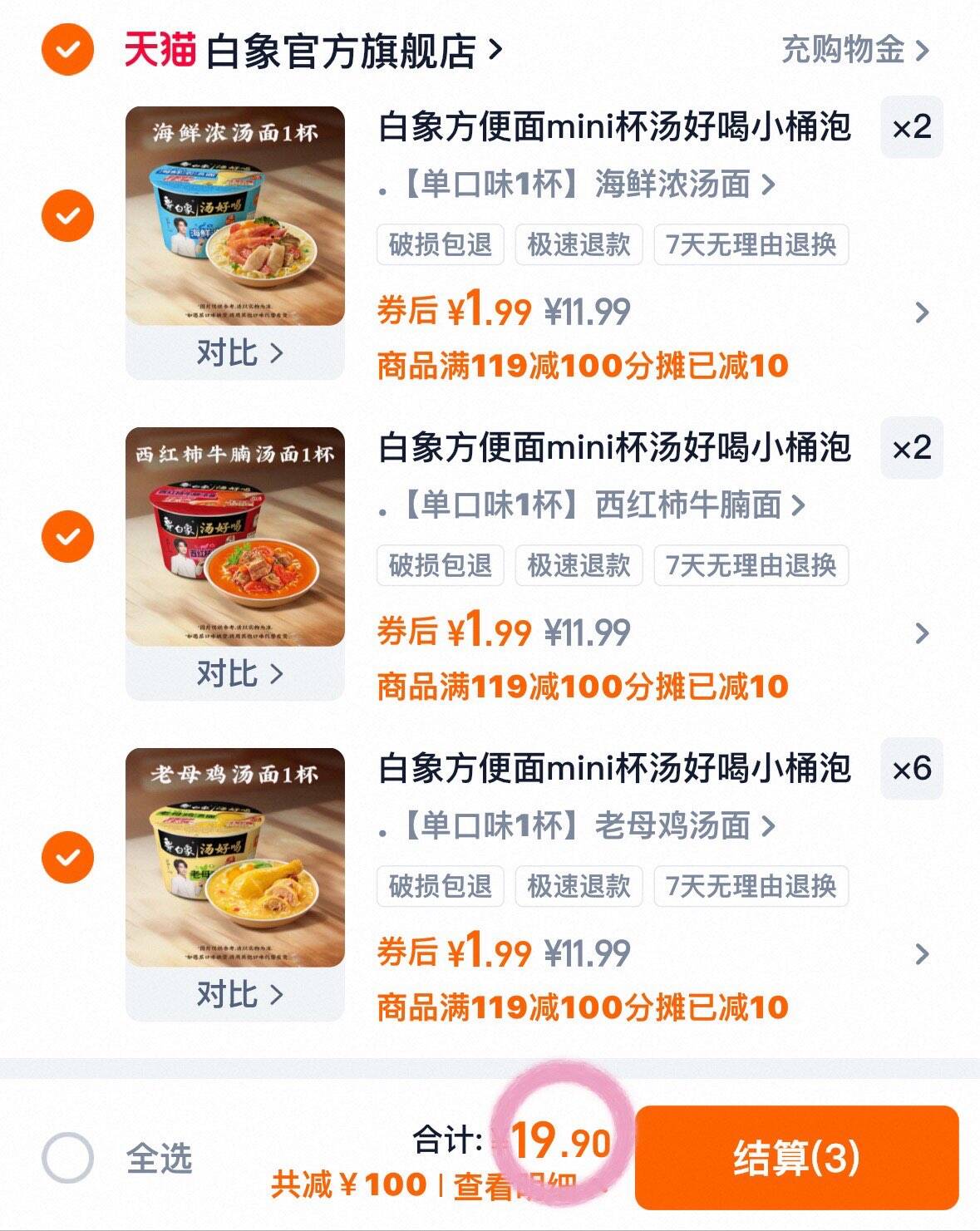Compare the 海鲜浓汤面 product via 对比

click(239, 353)
